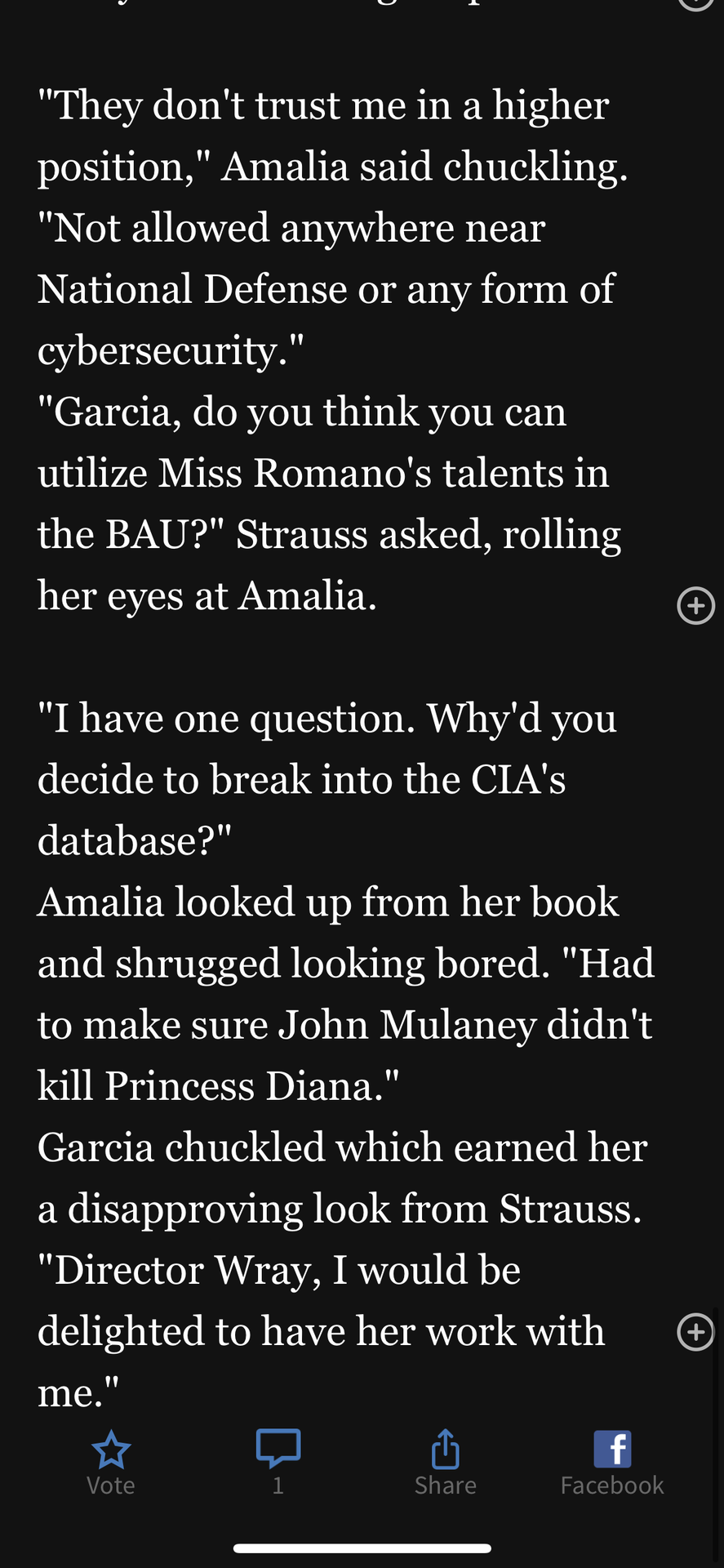Post this story to Facebook
724x1568 pixels.
coord(612,1463)
